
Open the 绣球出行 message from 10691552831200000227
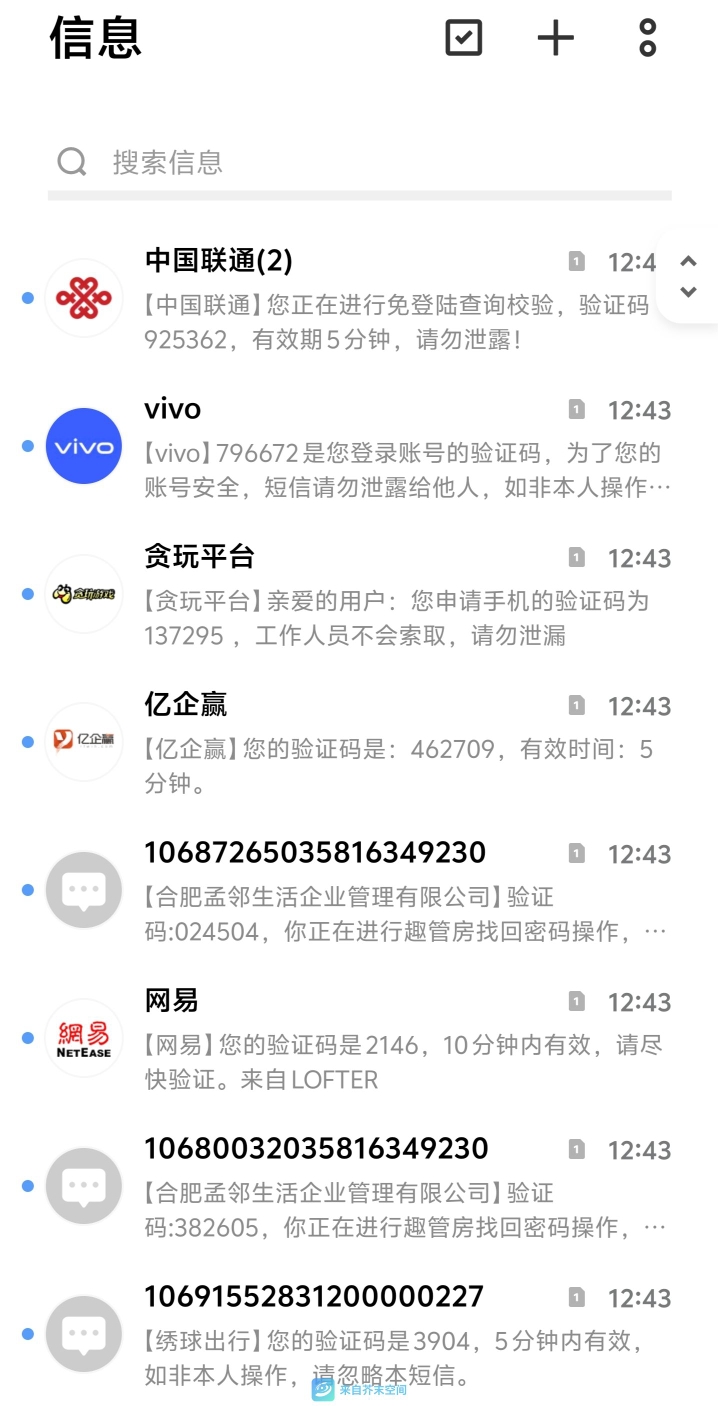pos(359,1334)
